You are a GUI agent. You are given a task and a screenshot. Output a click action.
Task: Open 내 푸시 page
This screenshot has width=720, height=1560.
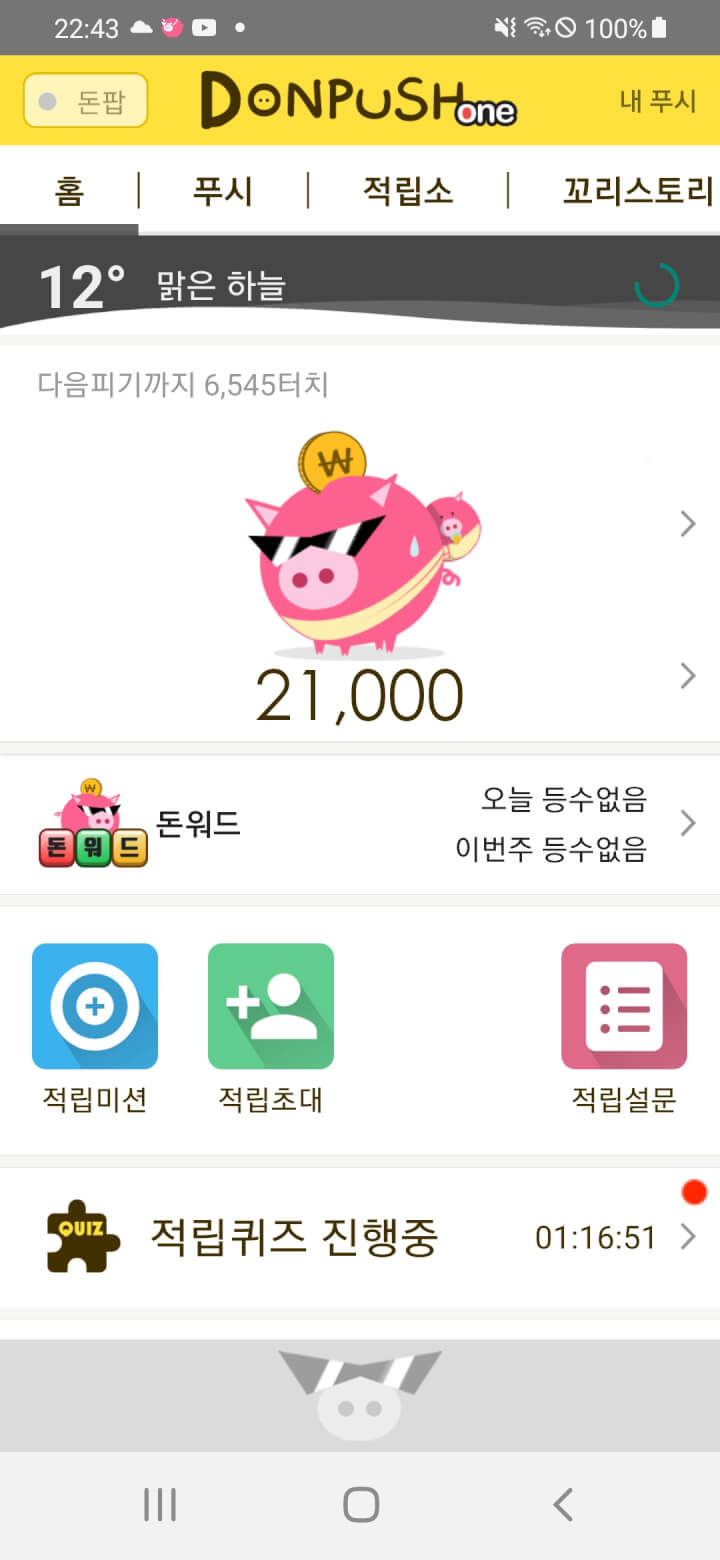(x=657, y=101)
